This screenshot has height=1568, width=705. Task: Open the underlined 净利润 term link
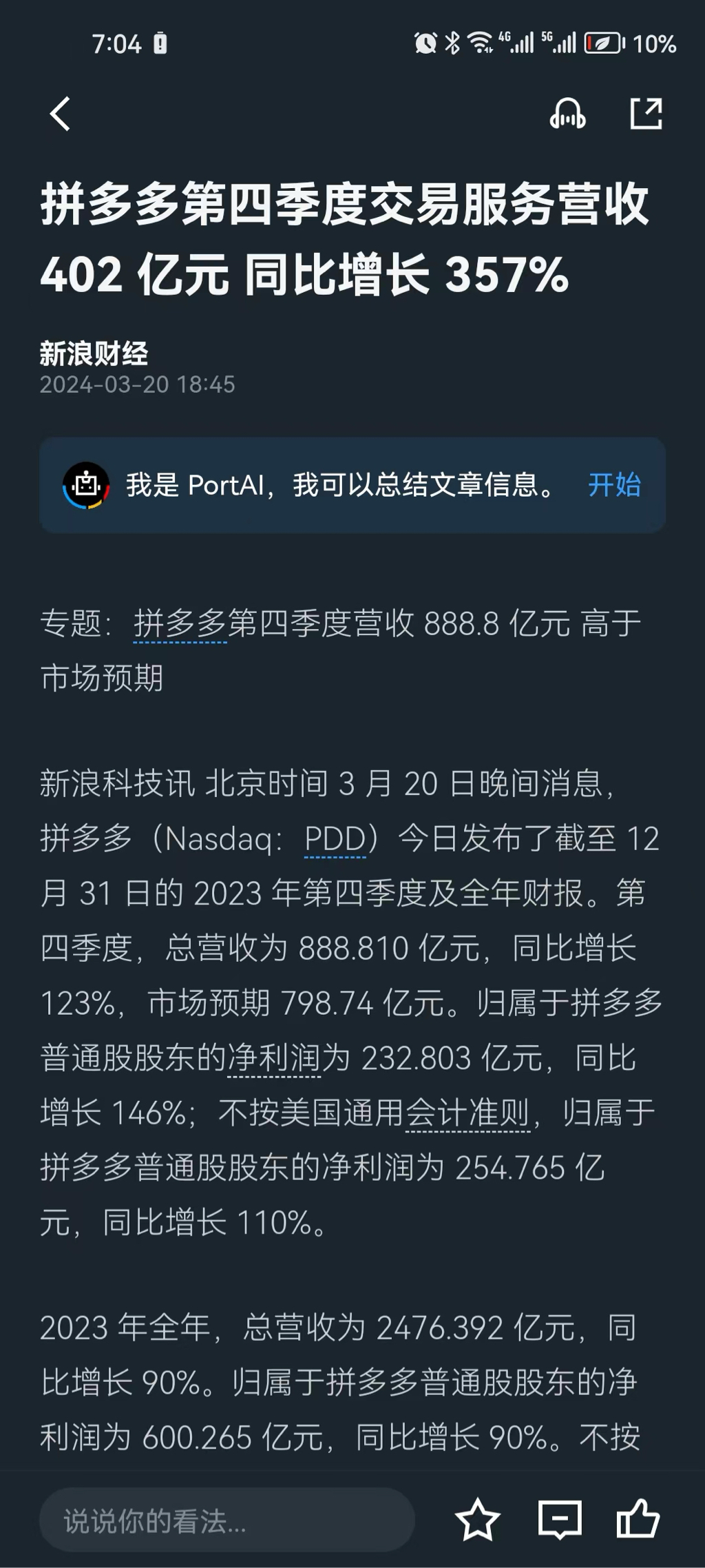pyautogui.click(x=274, y=1058)
